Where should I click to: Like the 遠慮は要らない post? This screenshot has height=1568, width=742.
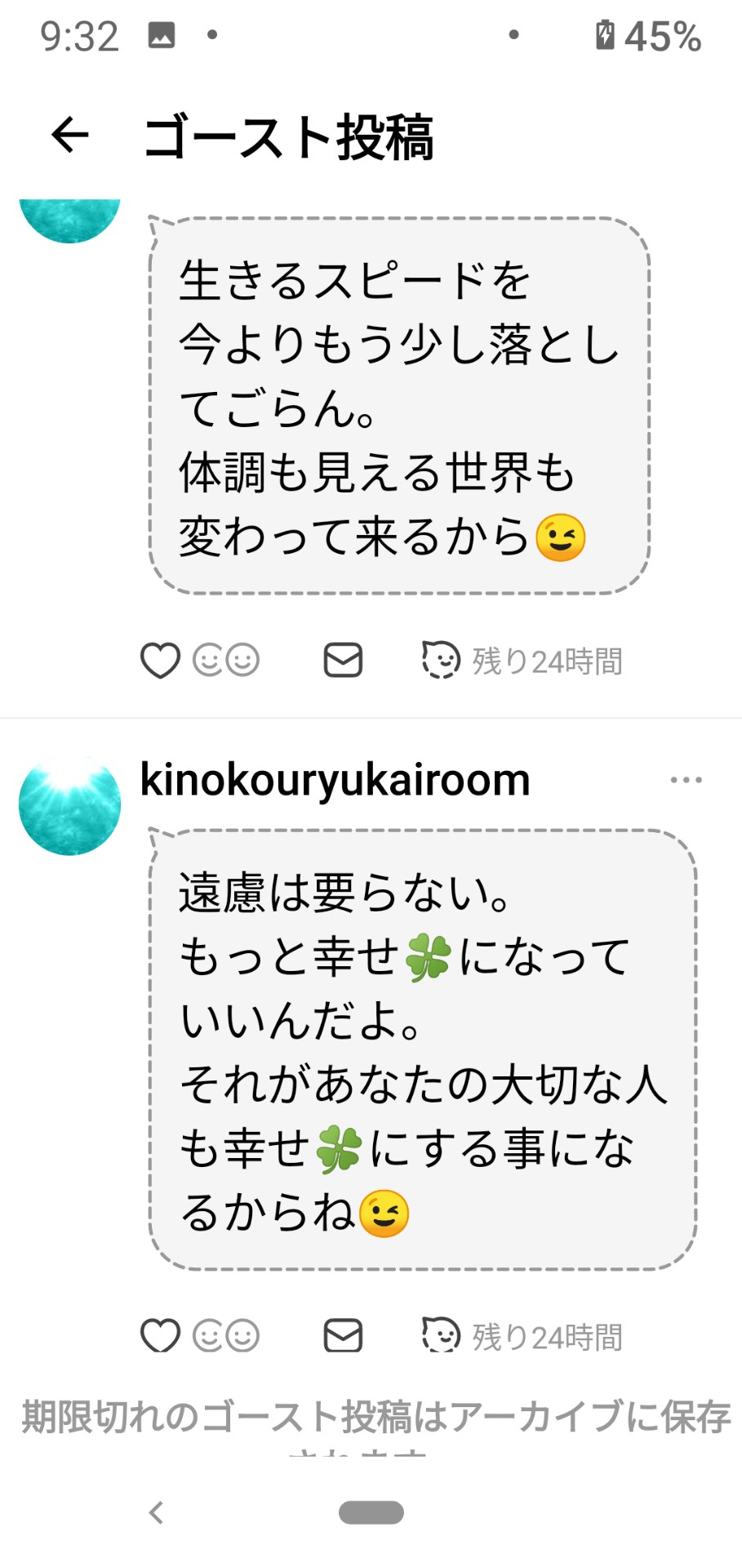pyautogui.click(x=160, y=1336)
